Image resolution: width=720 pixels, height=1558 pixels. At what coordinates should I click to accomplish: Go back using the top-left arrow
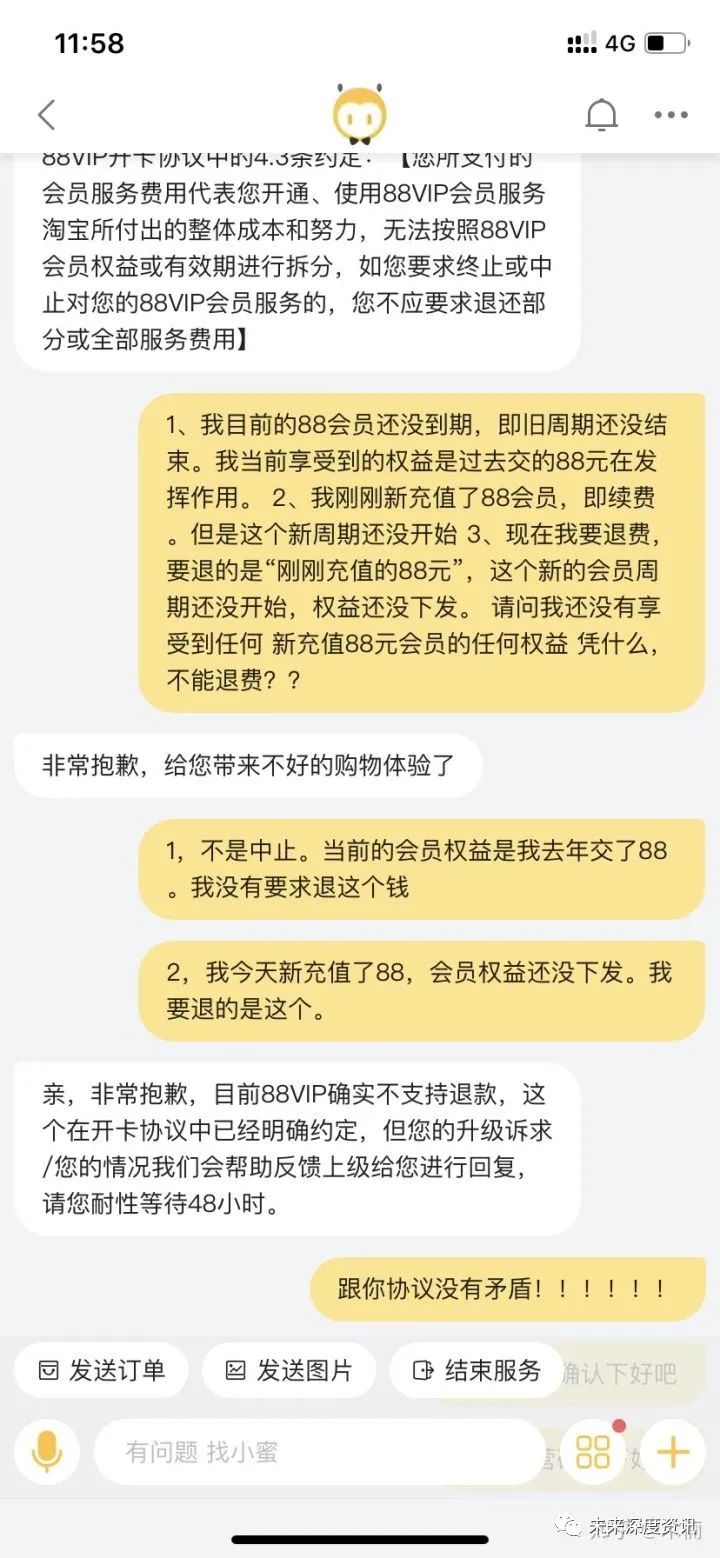point(46,115)
